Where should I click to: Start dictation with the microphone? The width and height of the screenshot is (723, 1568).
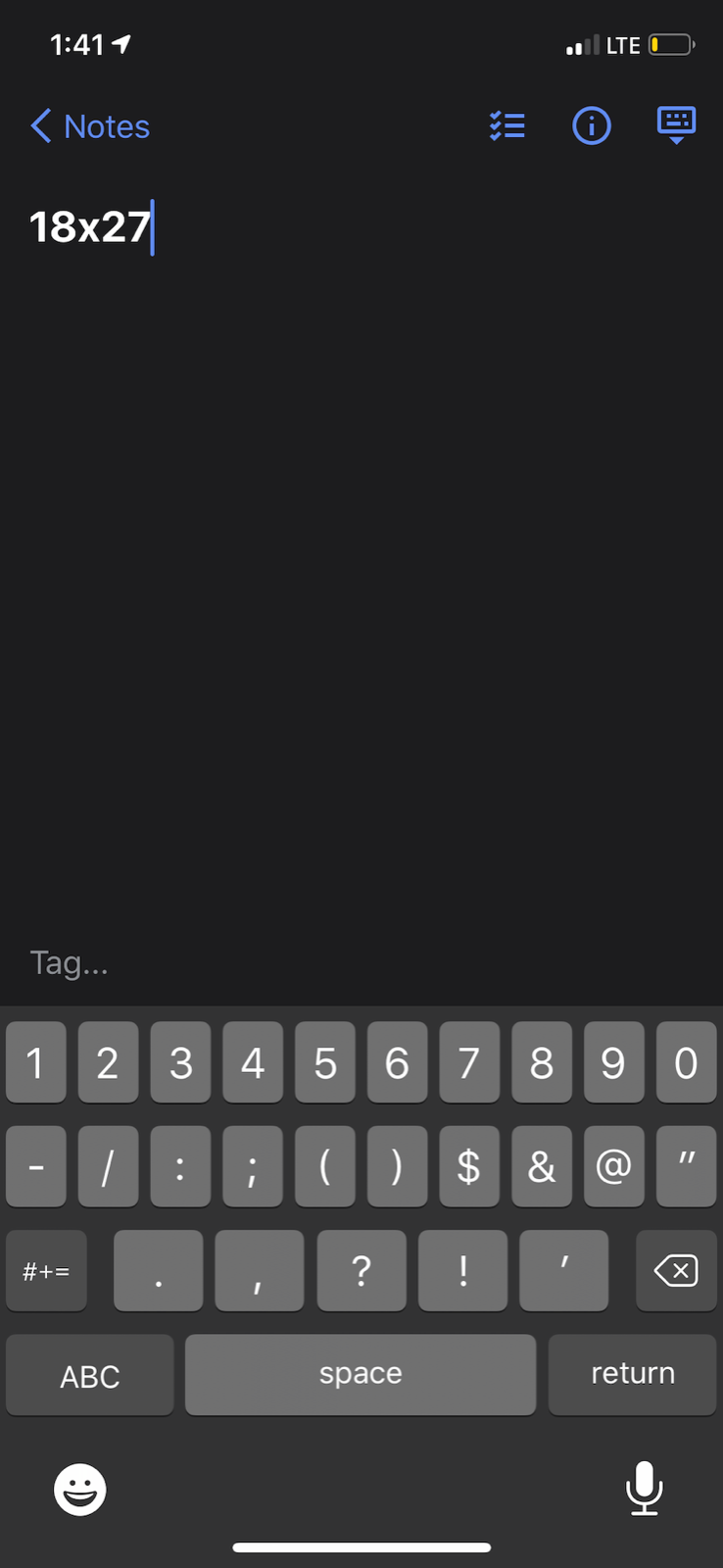(x=644, y=1488)
